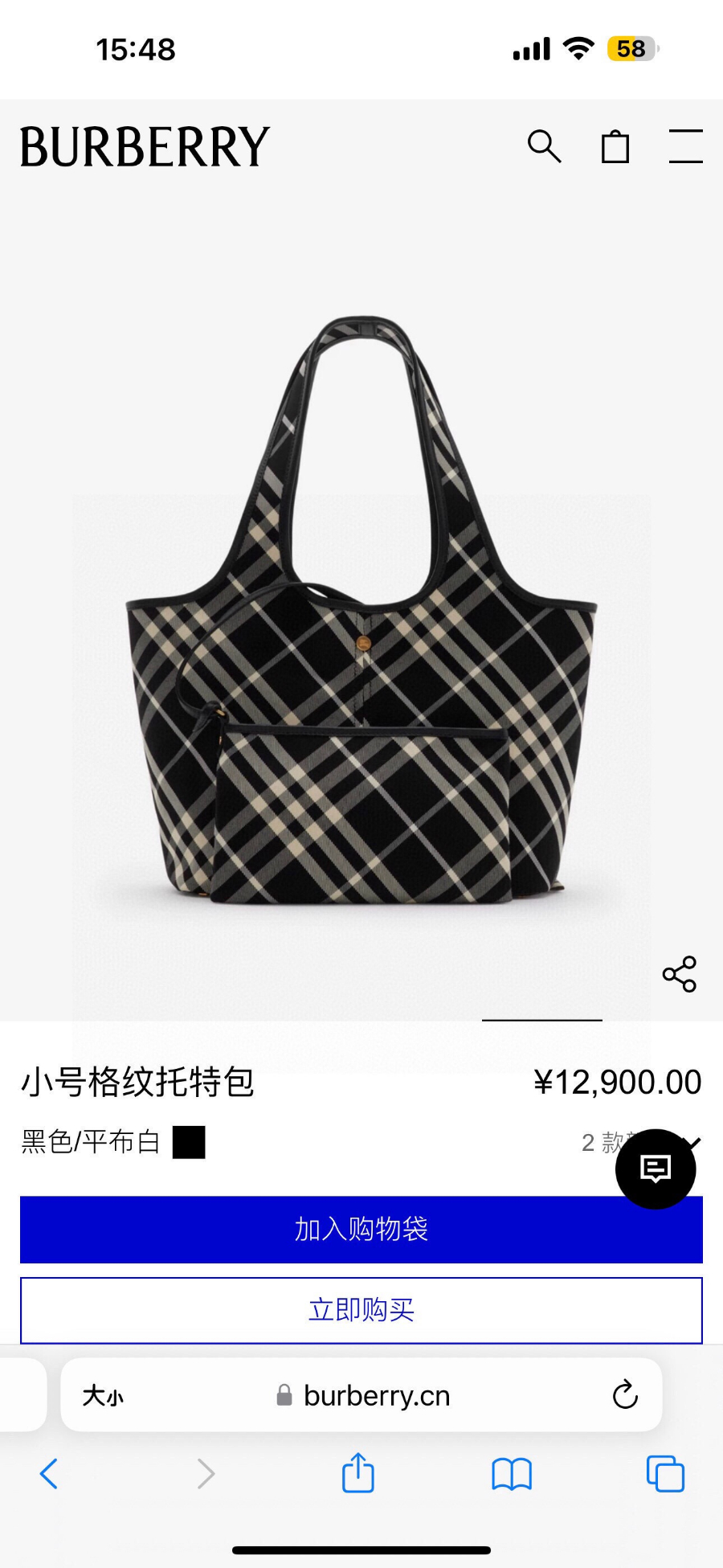This screenshot has height=1568, width=723.
Task: Open the 大小 text size menu
Action: point(103,1396)
